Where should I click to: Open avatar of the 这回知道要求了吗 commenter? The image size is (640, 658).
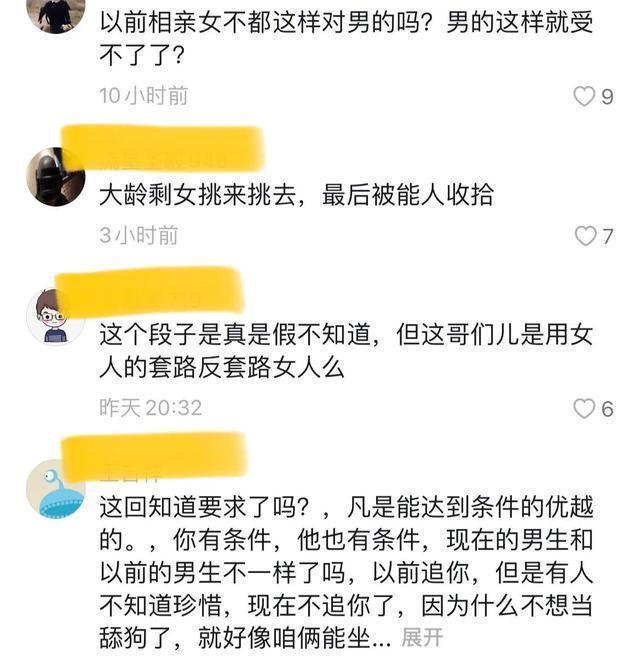click(x=55, y=489)
